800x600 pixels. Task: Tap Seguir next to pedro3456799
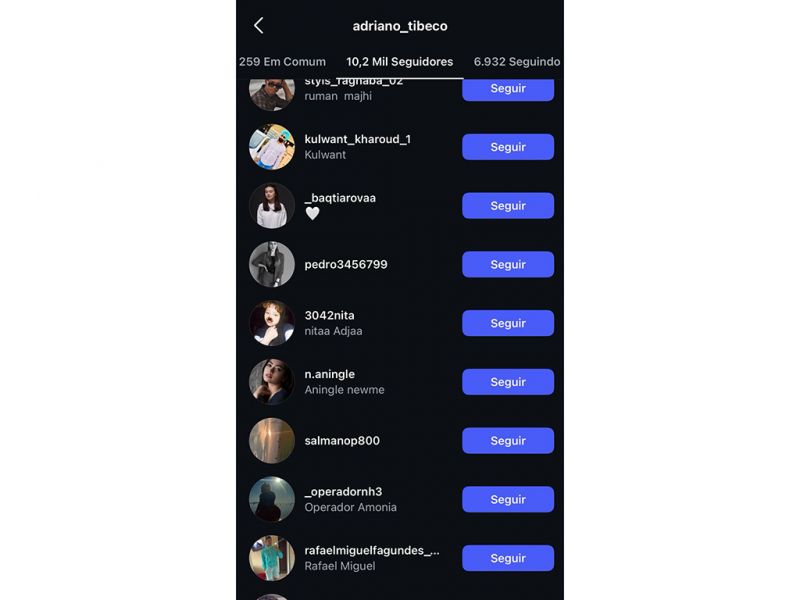coord(507,265)
